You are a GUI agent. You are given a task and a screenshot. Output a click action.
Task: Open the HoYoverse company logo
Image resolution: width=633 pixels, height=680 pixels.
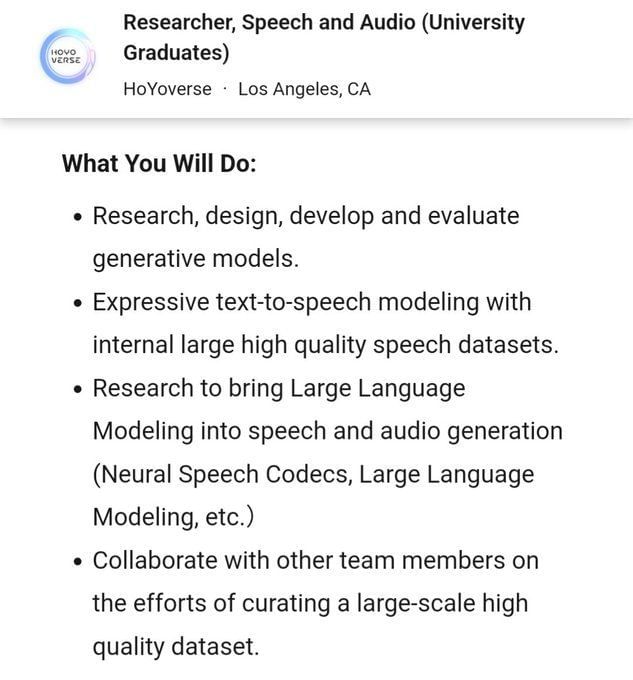66,56
